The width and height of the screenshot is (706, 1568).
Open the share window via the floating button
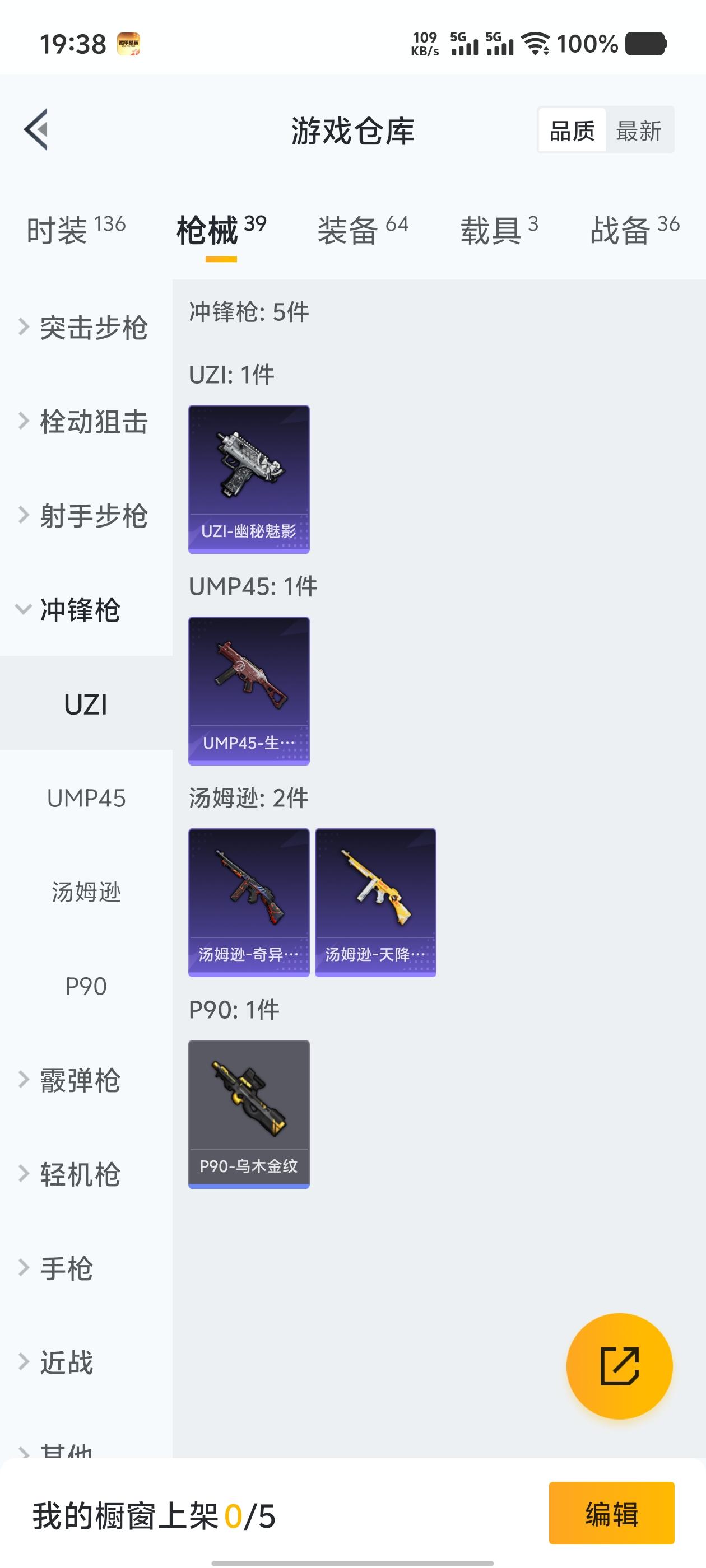click(x=620, y=1365)
